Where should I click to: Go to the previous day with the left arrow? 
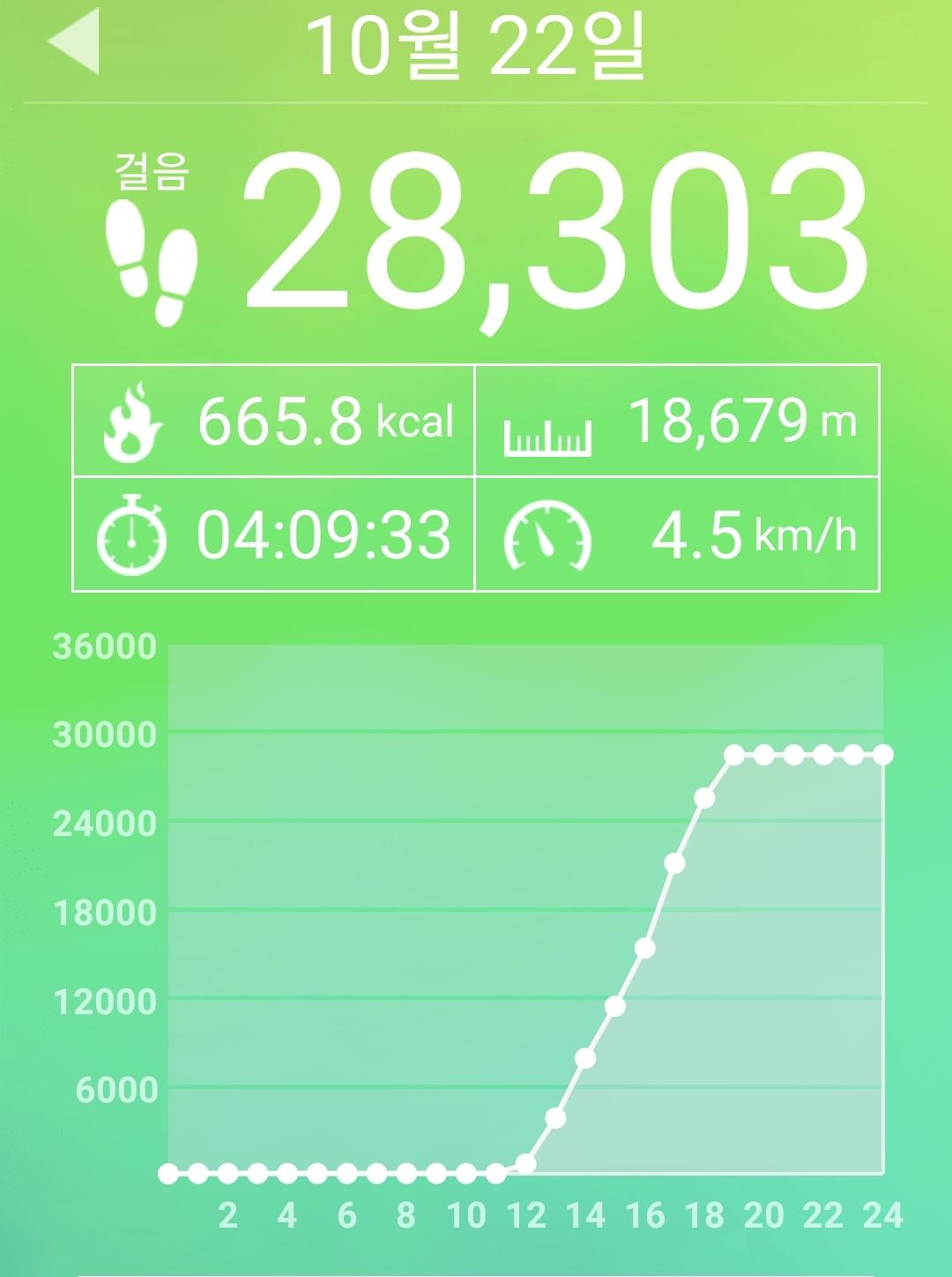(75, 41)
